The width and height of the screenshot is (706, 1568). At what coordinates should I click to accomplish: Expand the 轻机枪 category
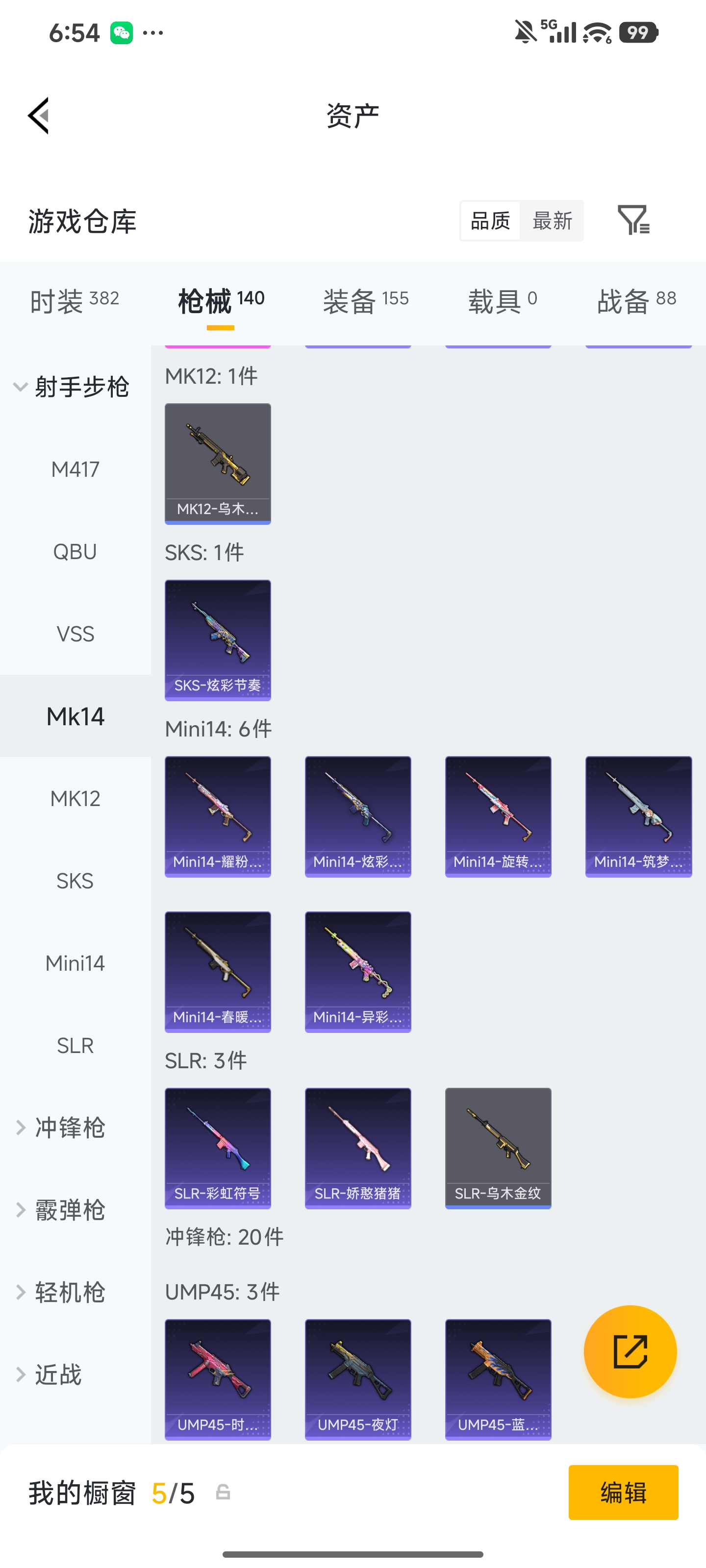tap(61, 1292)
